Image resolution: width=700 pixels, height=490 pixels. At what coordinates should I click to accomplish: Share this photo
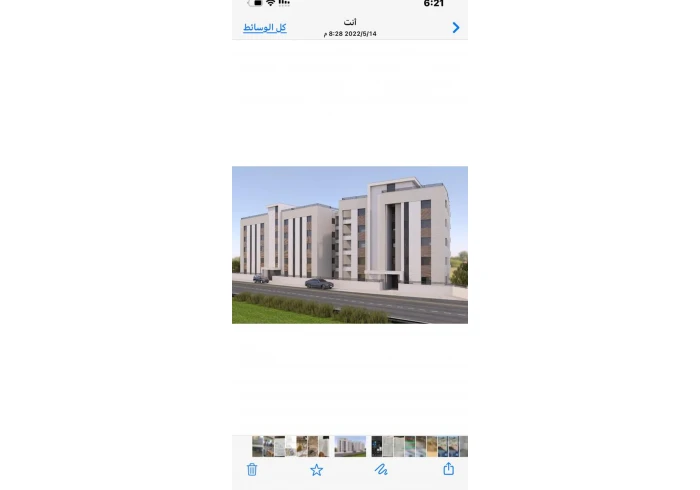pyautogui.click(x=448, y=469)
